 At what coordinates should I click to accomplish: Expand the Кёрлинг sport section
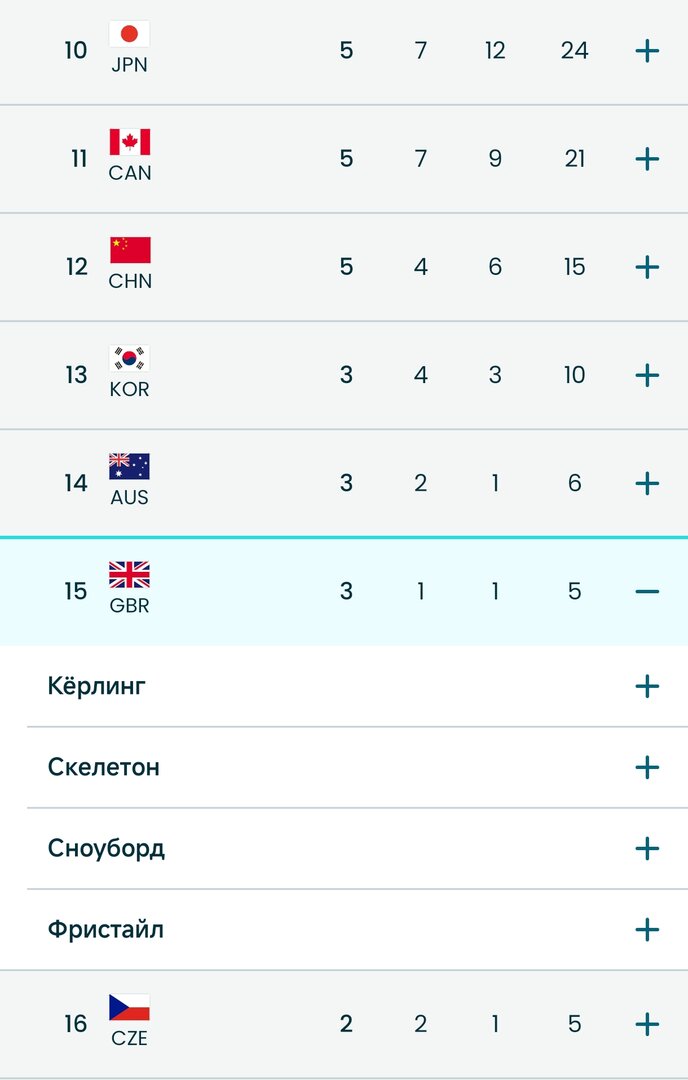point(647,686)
